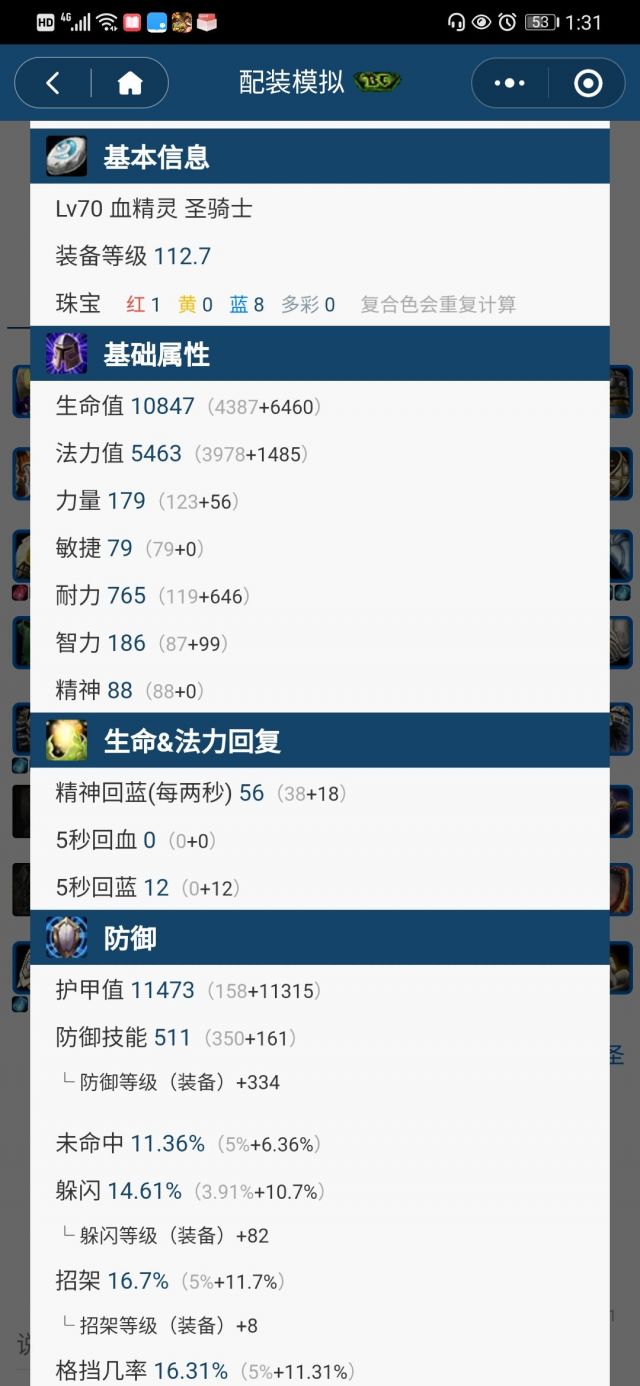Go back using the header arrow
Screen dimensions: 640x1386
(x=53, y=83)
